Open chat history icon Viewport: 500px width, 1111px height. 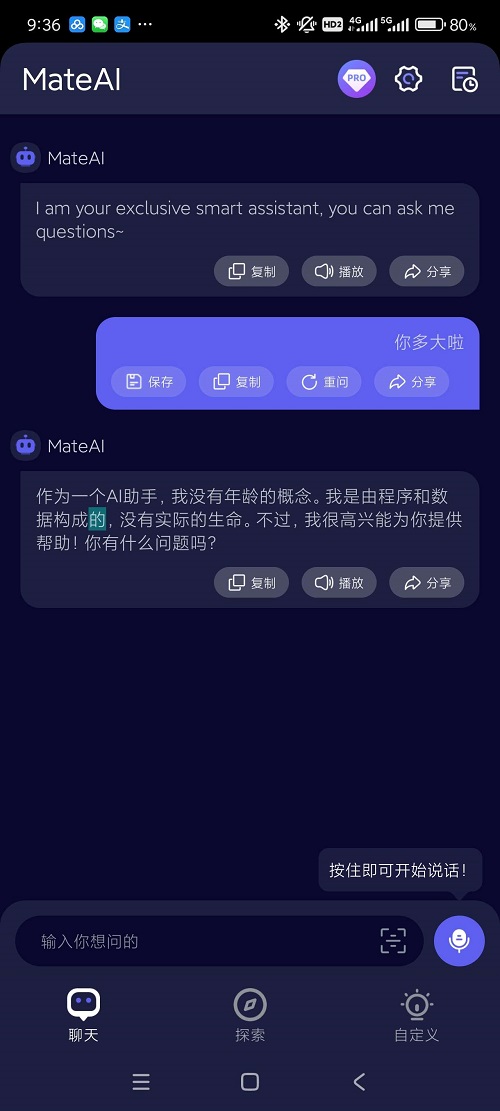465,79
